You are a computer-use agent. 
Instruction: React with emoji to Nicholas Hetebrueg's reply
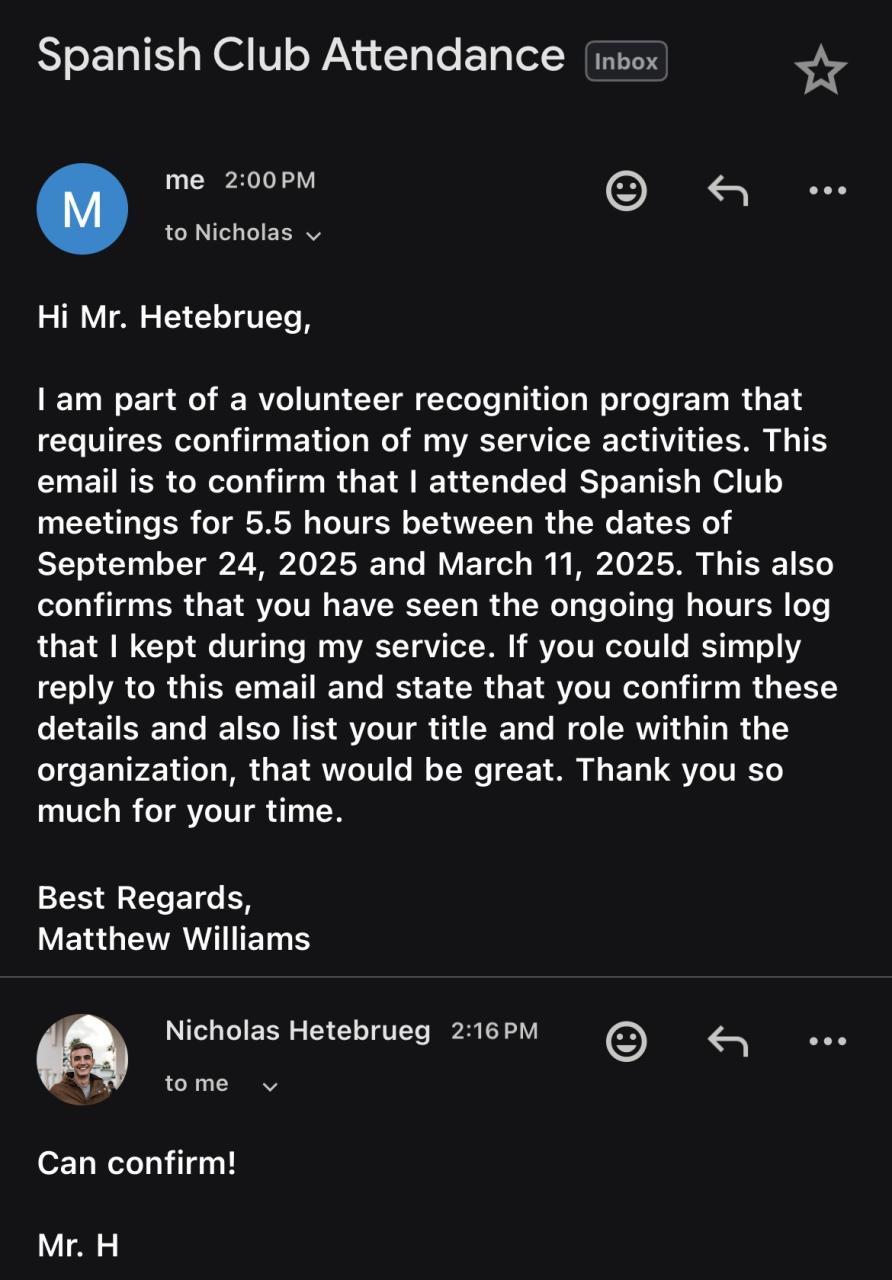[626, 1041]
